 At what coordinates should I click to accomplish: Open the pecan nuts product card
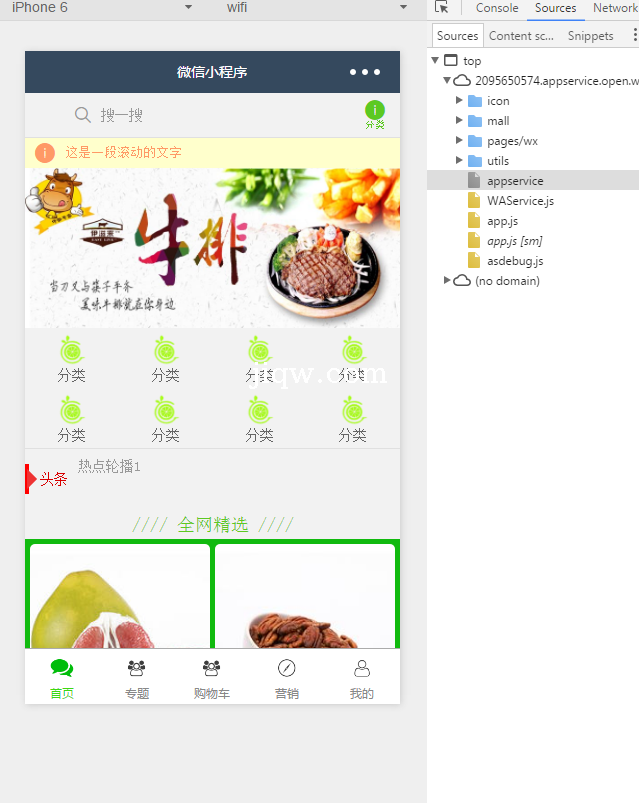[x=305, y=596]
